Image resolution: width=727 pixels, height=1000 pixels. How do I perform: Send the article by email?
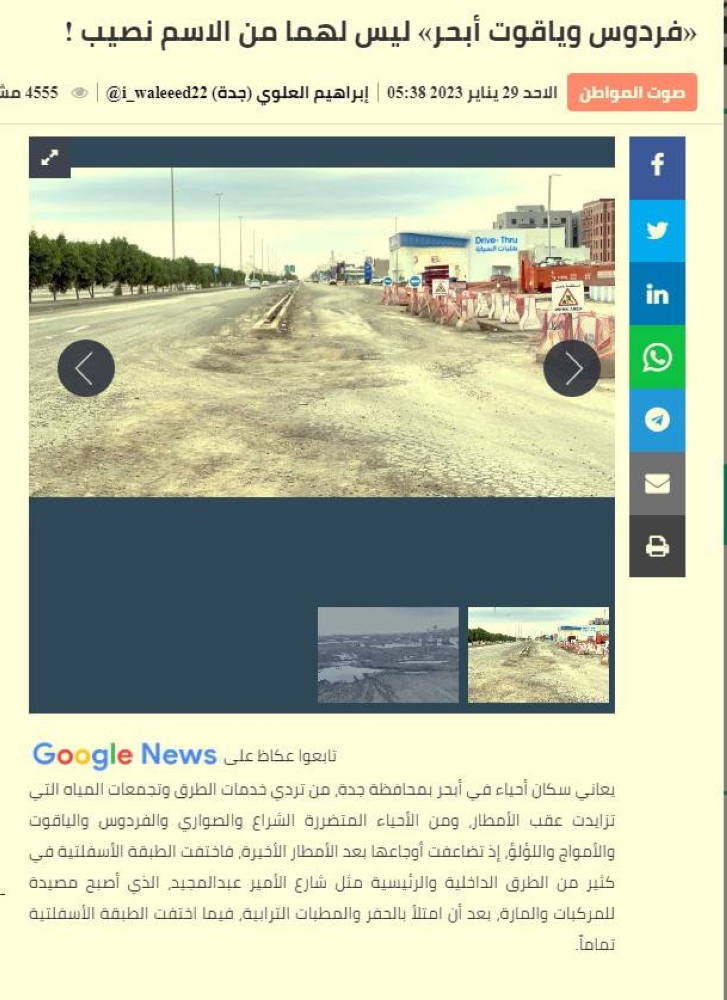pos(657,483)
